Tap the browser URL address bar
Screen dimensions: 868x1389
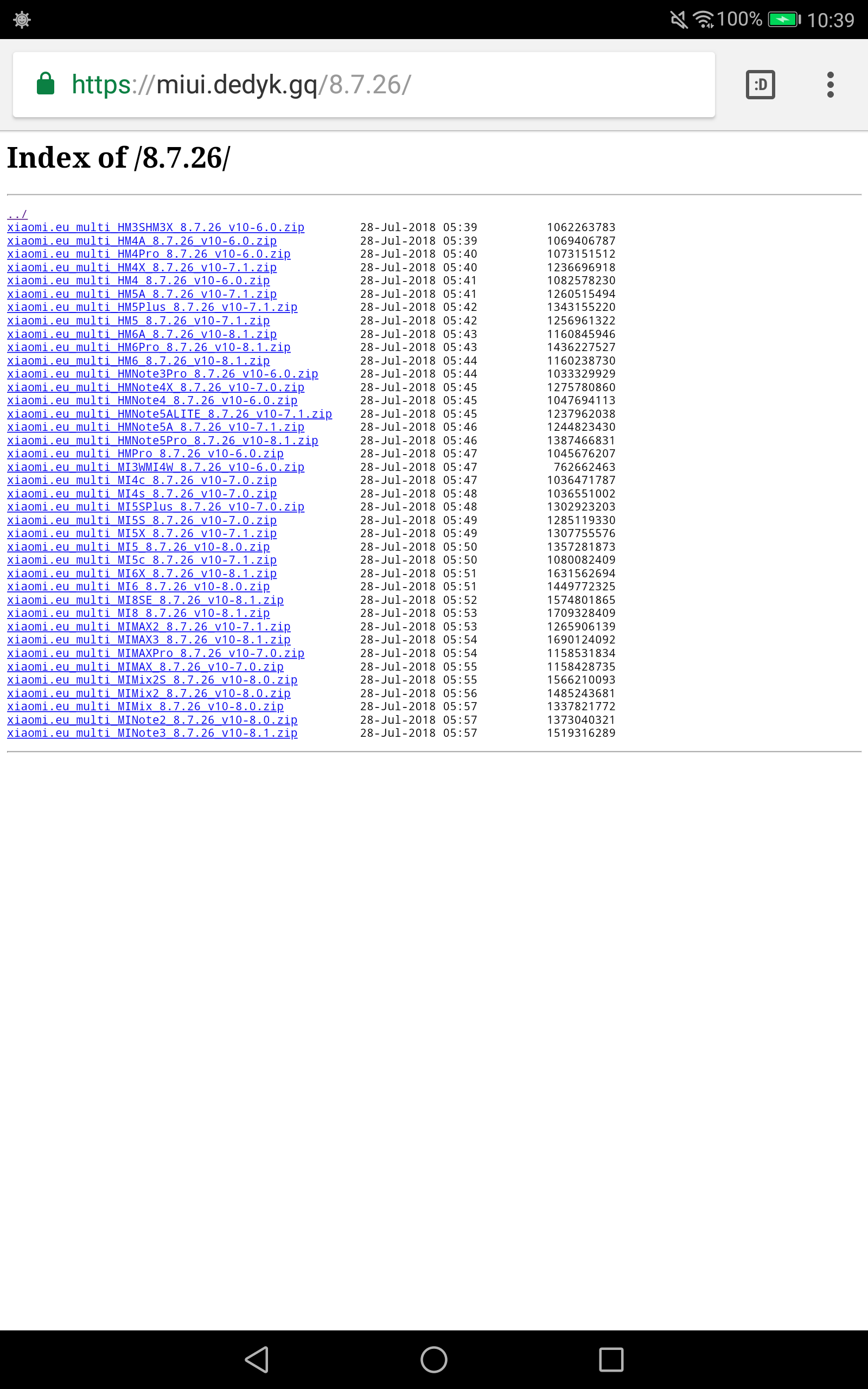(x=363, y=85)
